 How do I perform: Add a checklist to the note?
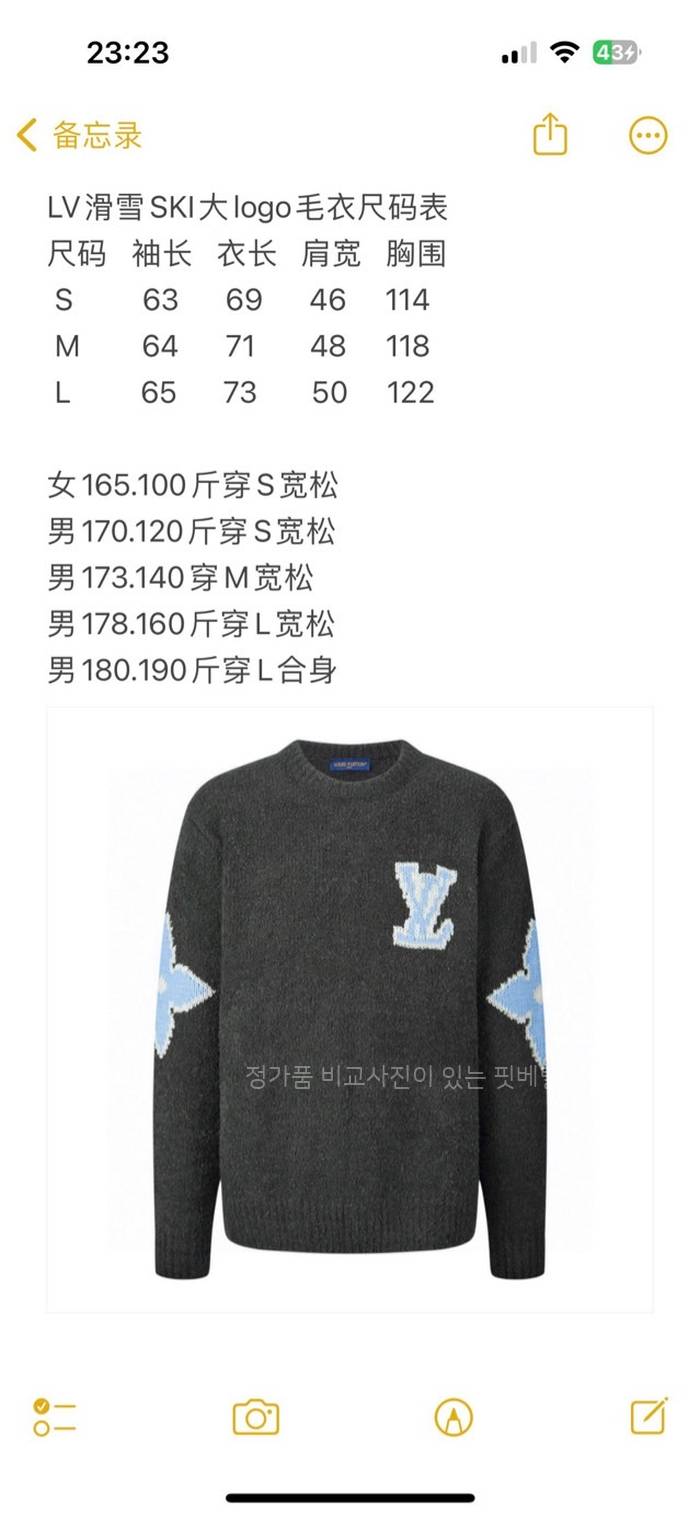pyautogui.click(x=55, y=1417)
